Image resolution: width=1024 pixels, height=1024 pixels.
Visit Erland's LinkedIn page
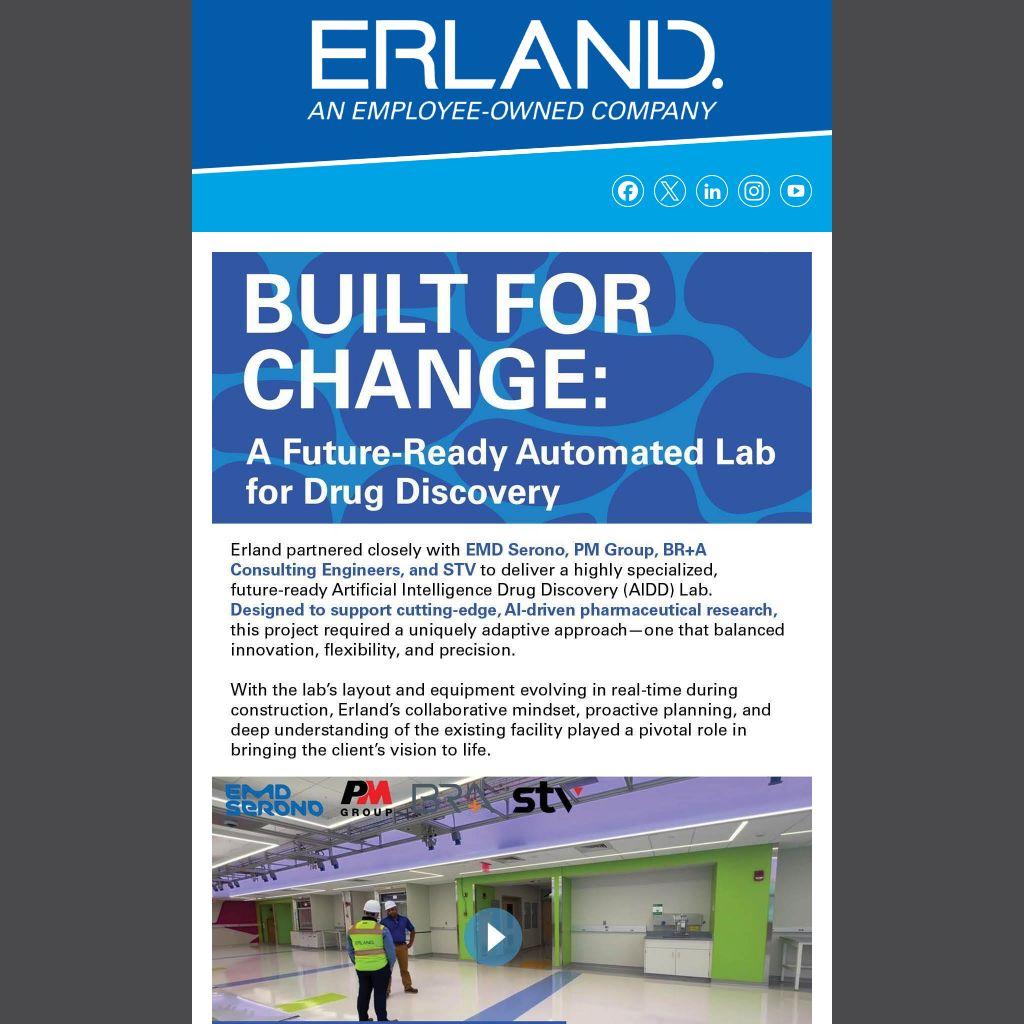pyautogui.click(x=712, y=191)
